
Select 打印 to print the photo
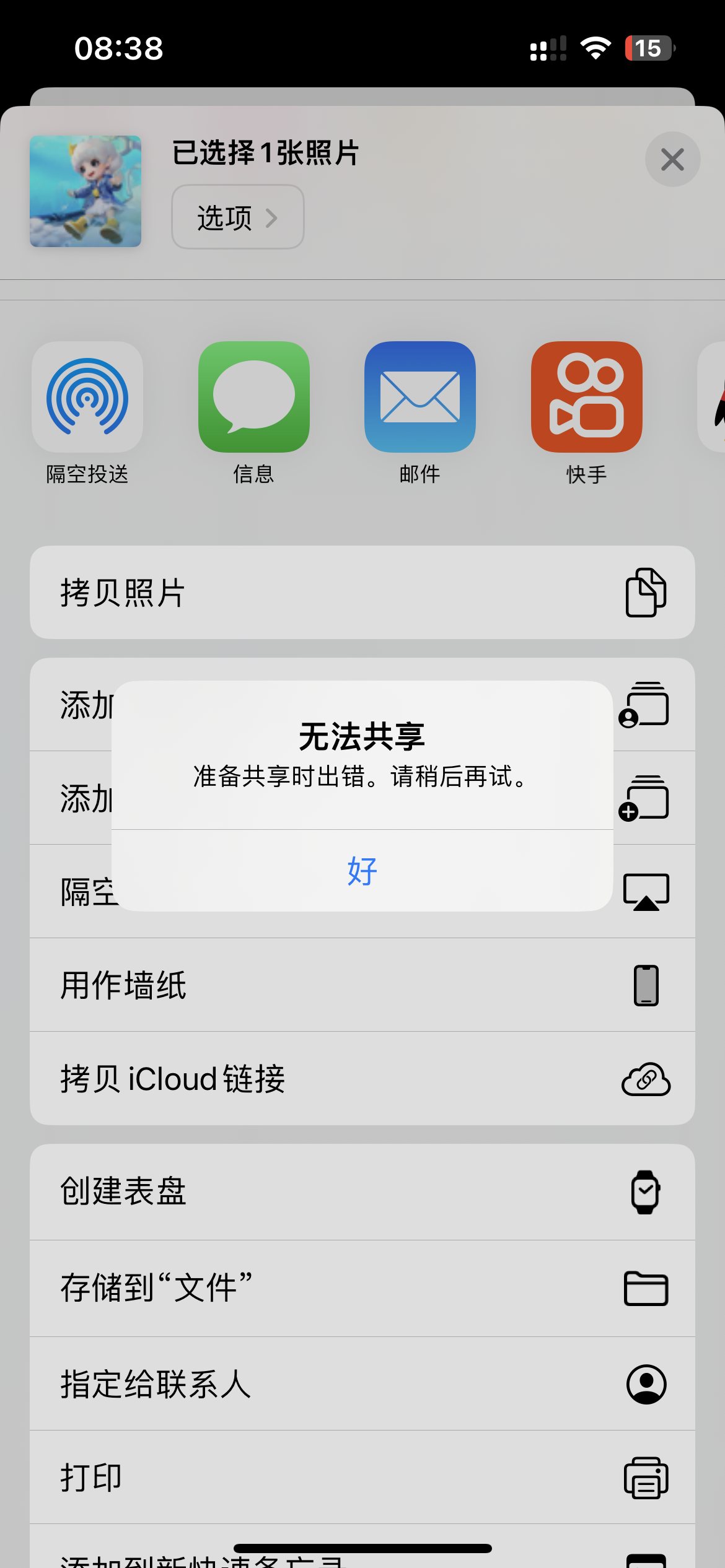pyautogui.click(x=362, y=1478)
